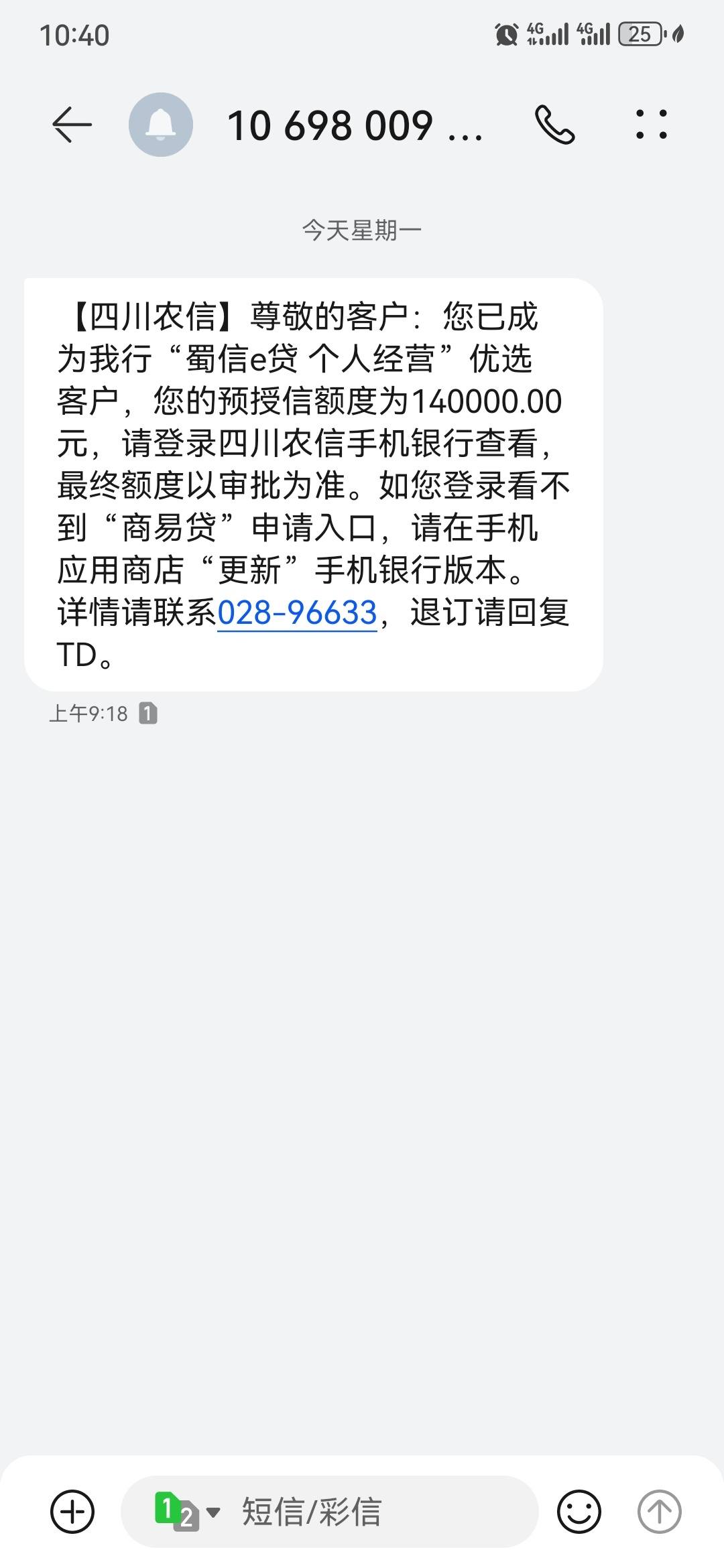This screenshot has width=724, height=1568.
Task: Switch the SIM card selector
Action: (x=187, y=1512)
